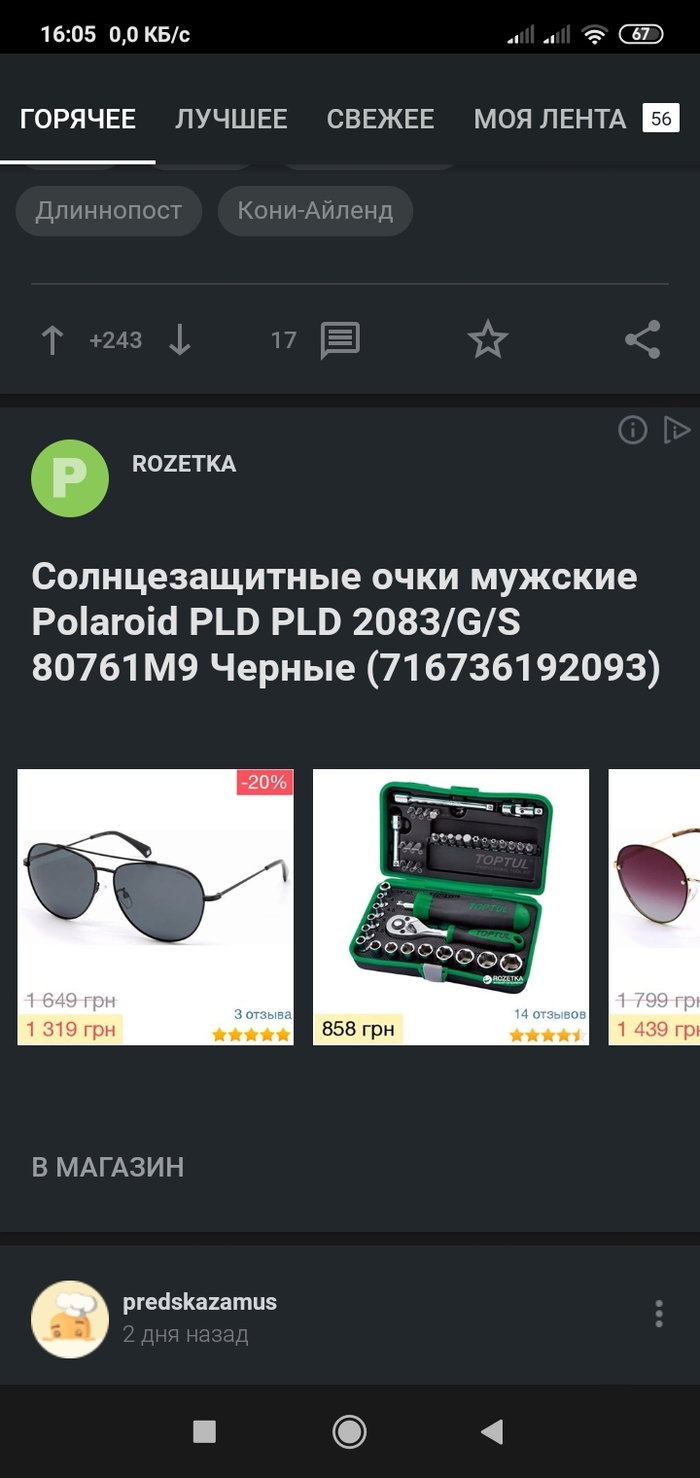Open the СВЕЖЕЕ tab
This screenshot has width=700, height=1478.
pos(380,119)
